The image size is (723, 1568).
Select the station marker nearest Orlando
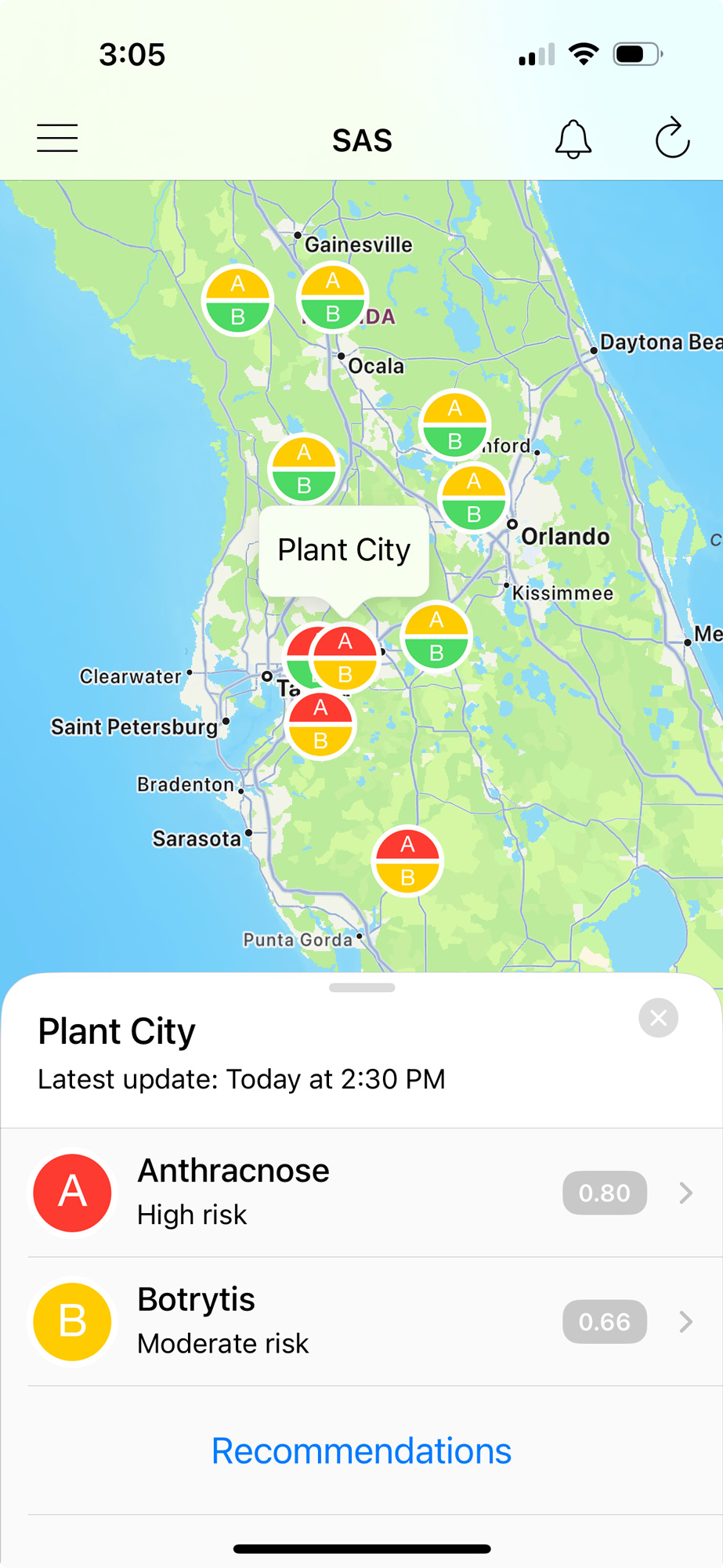coord(474,498)
